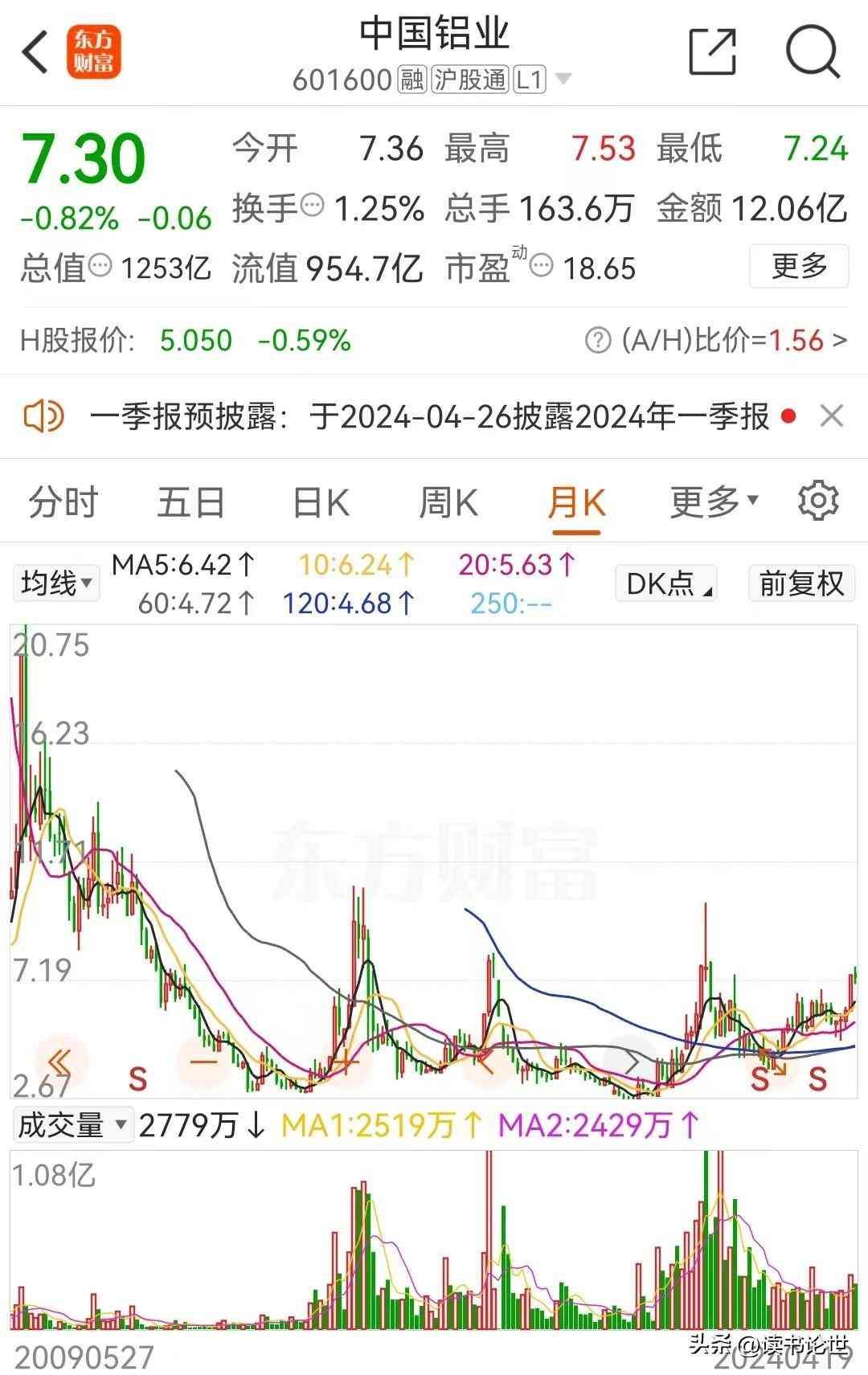868x1375 pixels.
Task: Switch to the 周K chart tab
Action: [448, 504]
